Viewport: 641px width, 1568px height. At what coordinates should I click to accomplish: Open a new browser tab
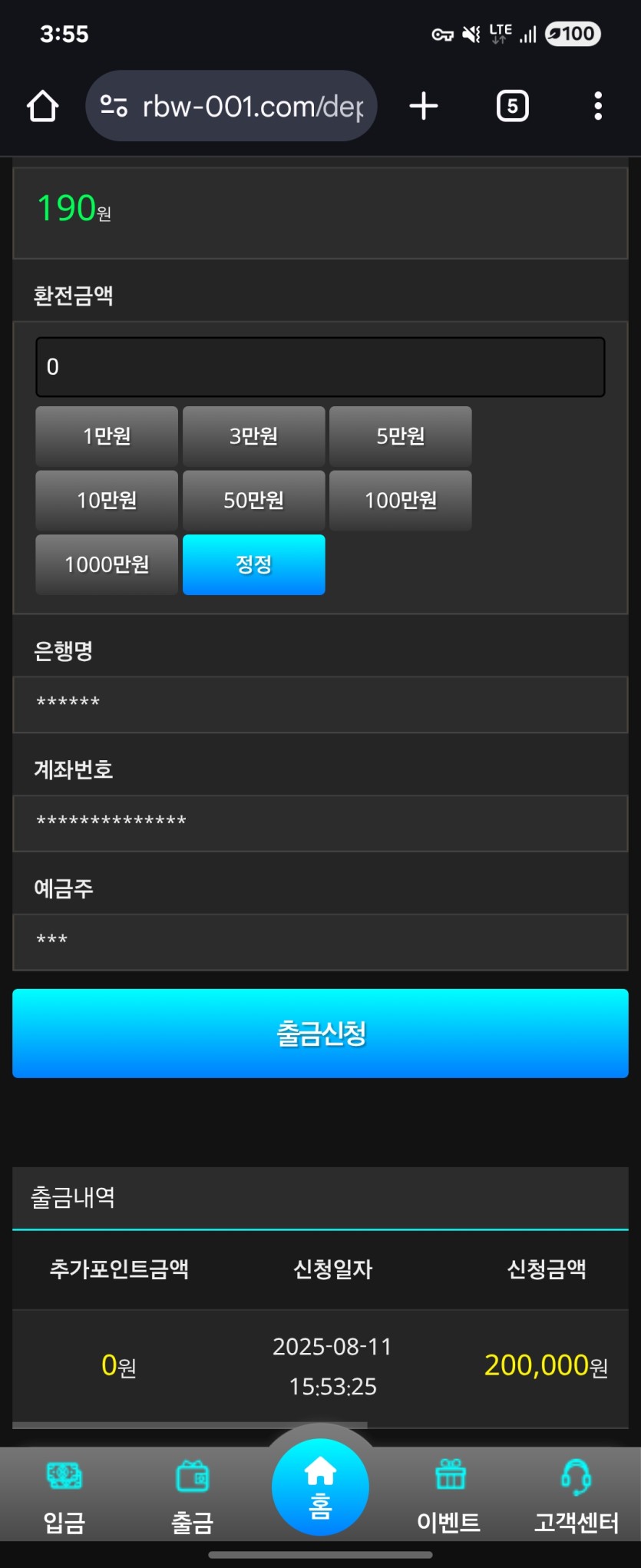click(424, 106)
